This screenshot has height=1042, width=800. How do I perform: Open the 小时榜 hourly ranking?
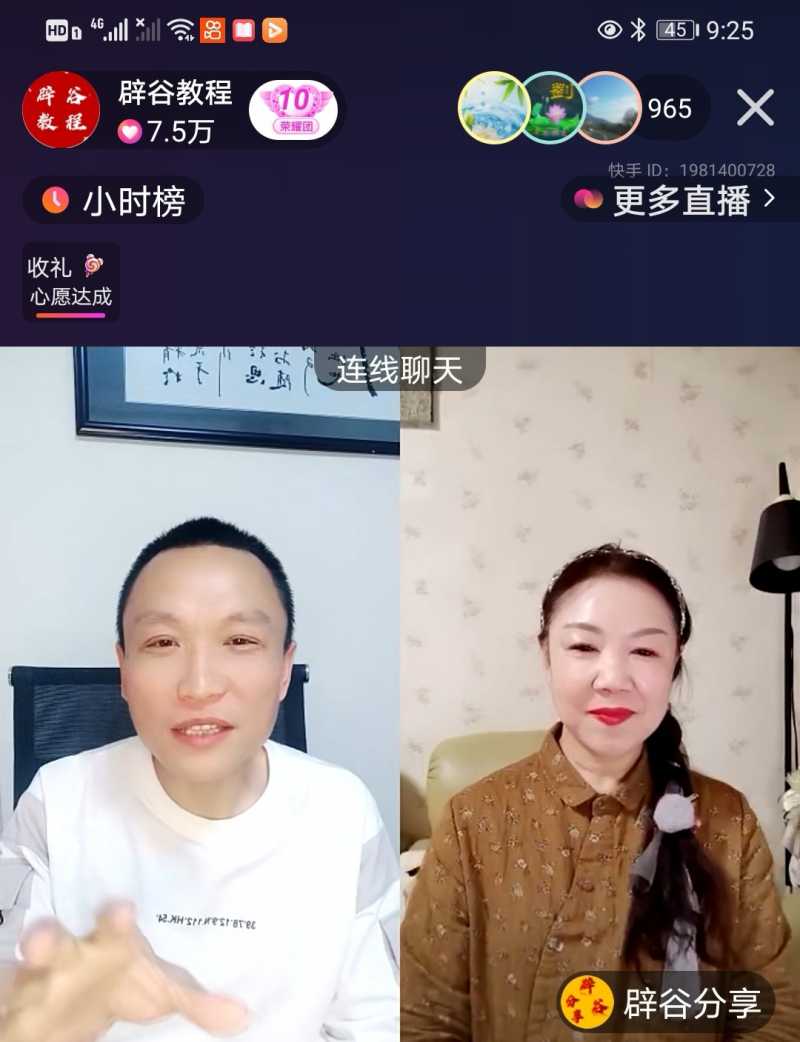(x=113, y=201)
